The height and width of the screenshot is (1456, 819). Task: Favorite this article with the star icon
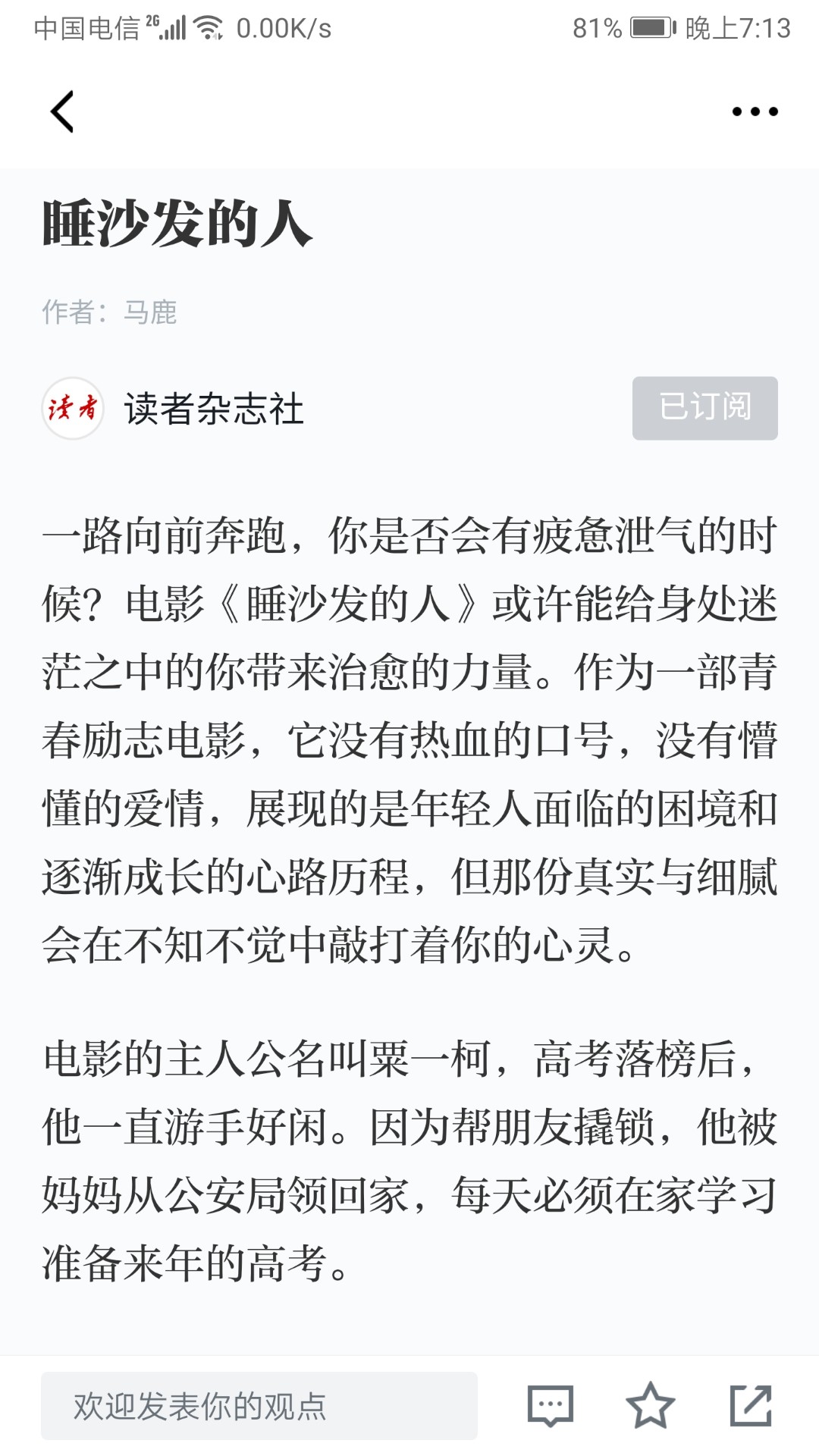[651, 1405]
